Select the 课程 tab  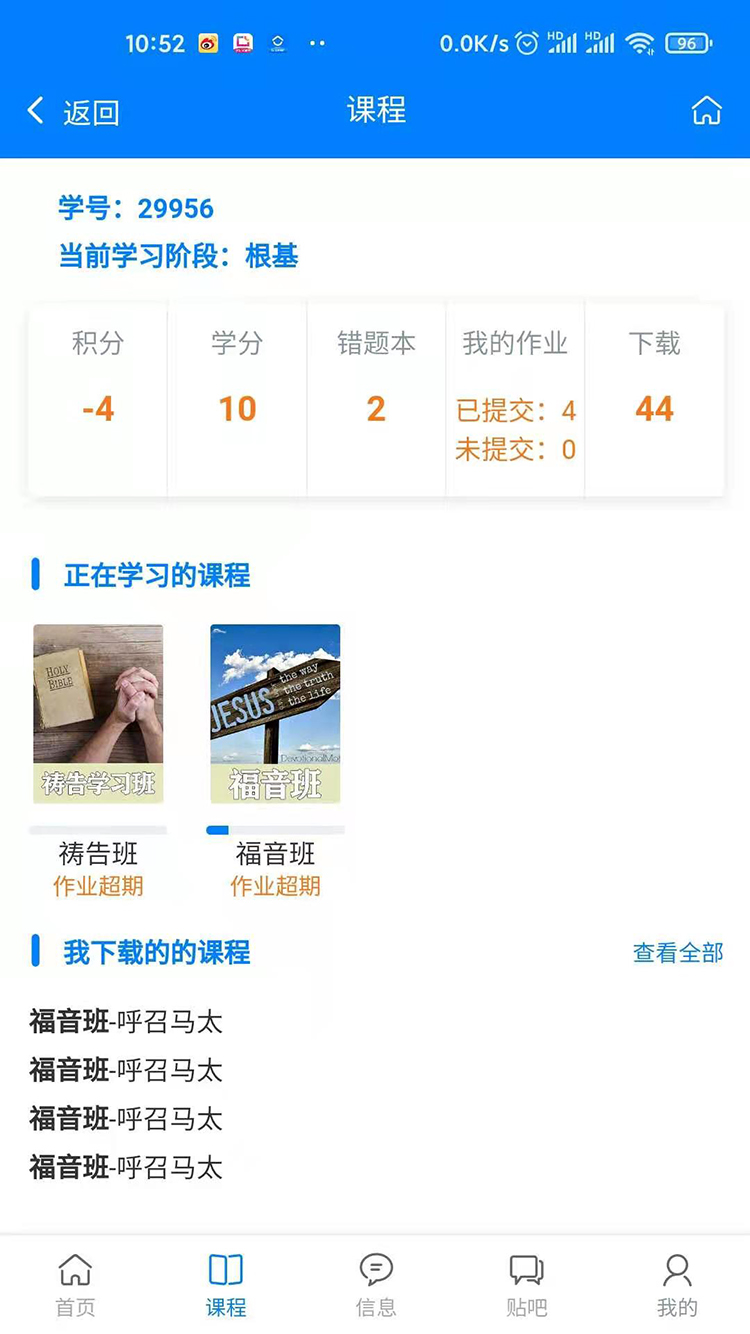coord(226,1285)
